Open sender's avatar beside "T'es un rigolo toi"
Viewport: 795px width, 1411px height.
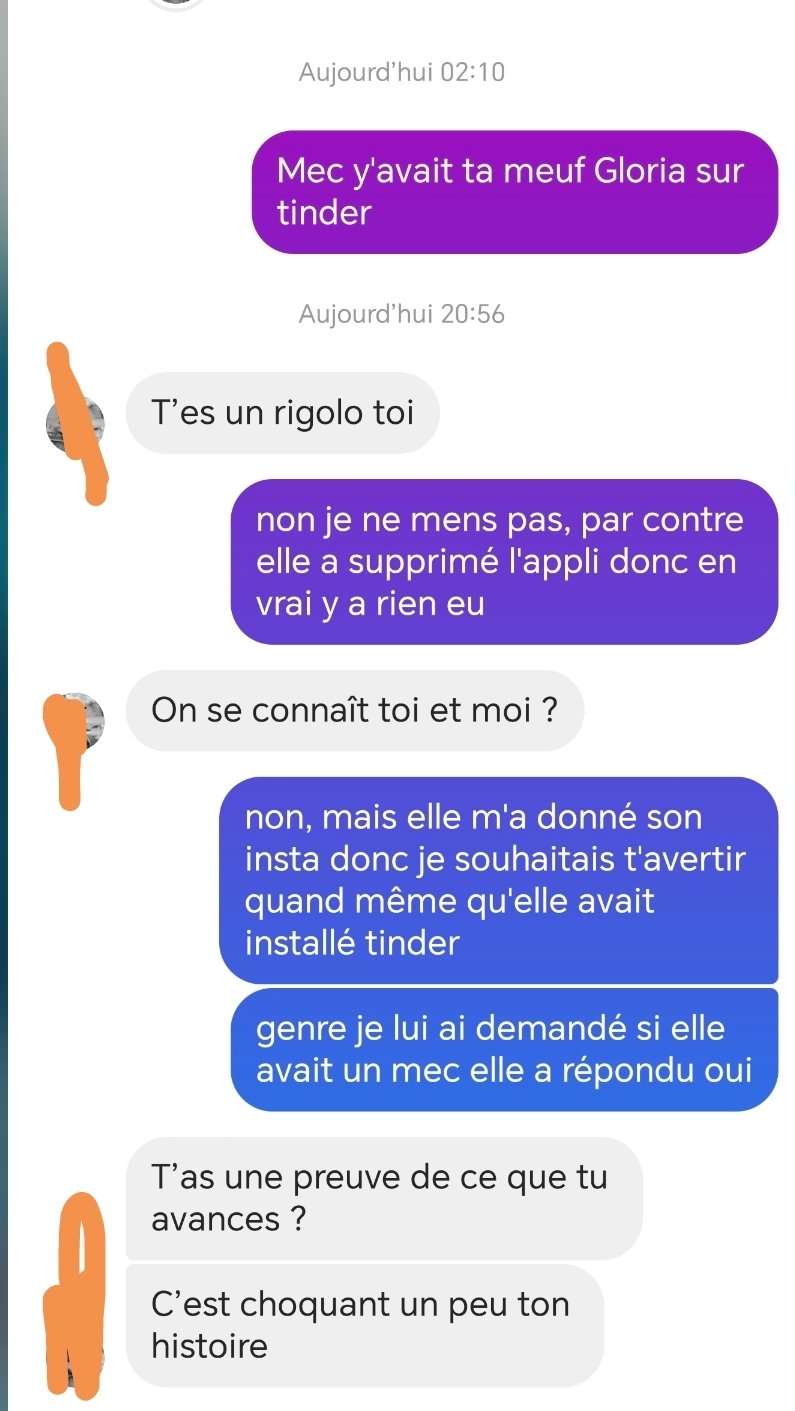(75, 426)
